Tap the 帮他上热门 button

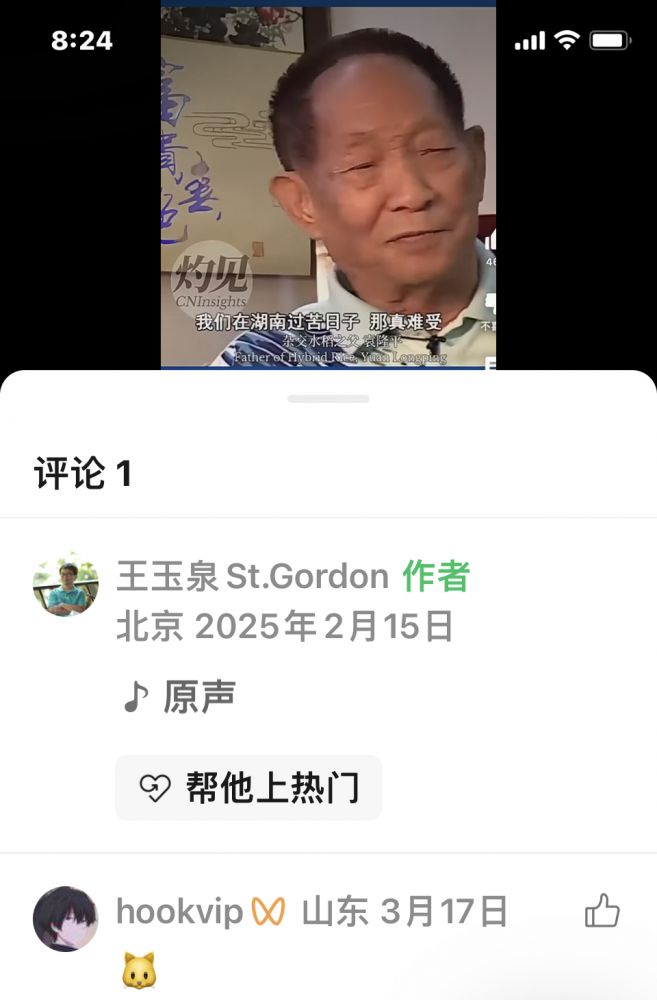[248, 788]
